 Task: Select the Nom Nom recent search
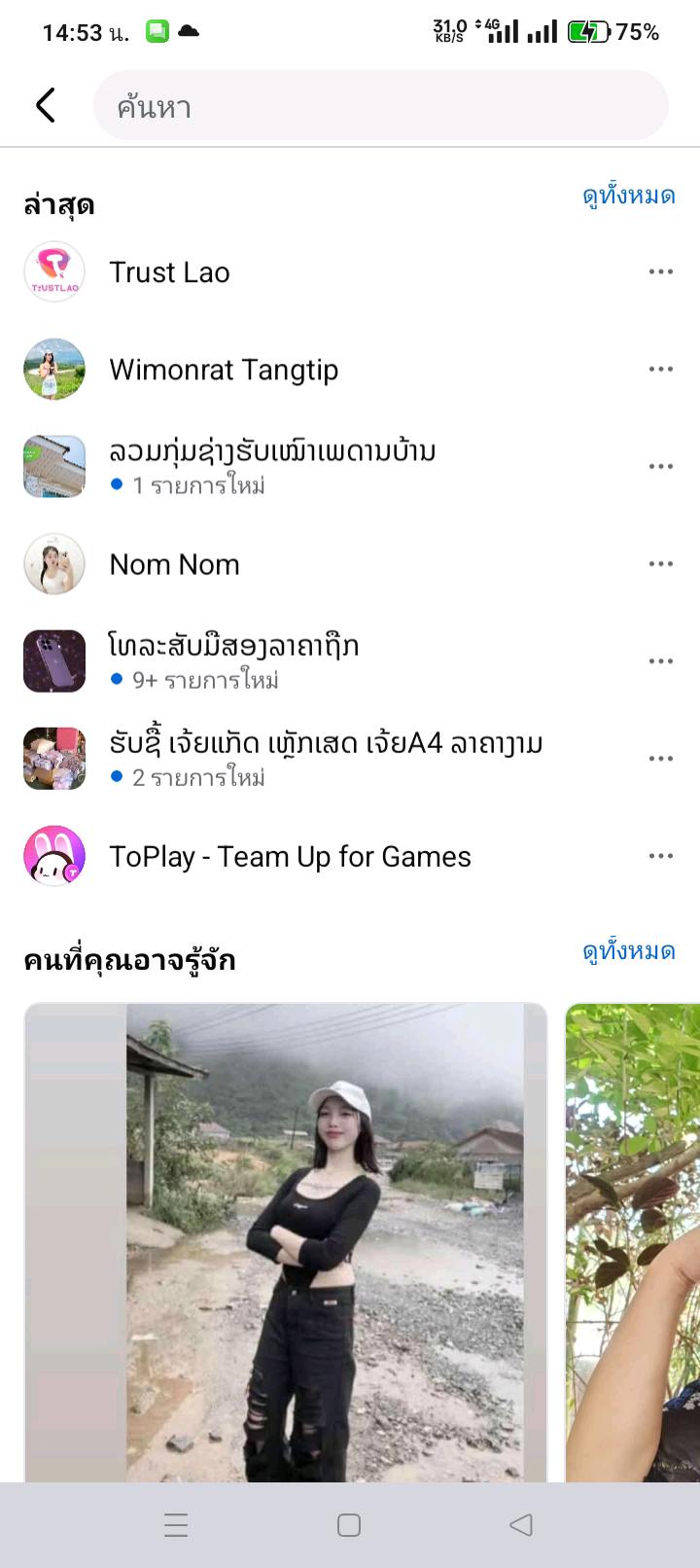(175, 564)
